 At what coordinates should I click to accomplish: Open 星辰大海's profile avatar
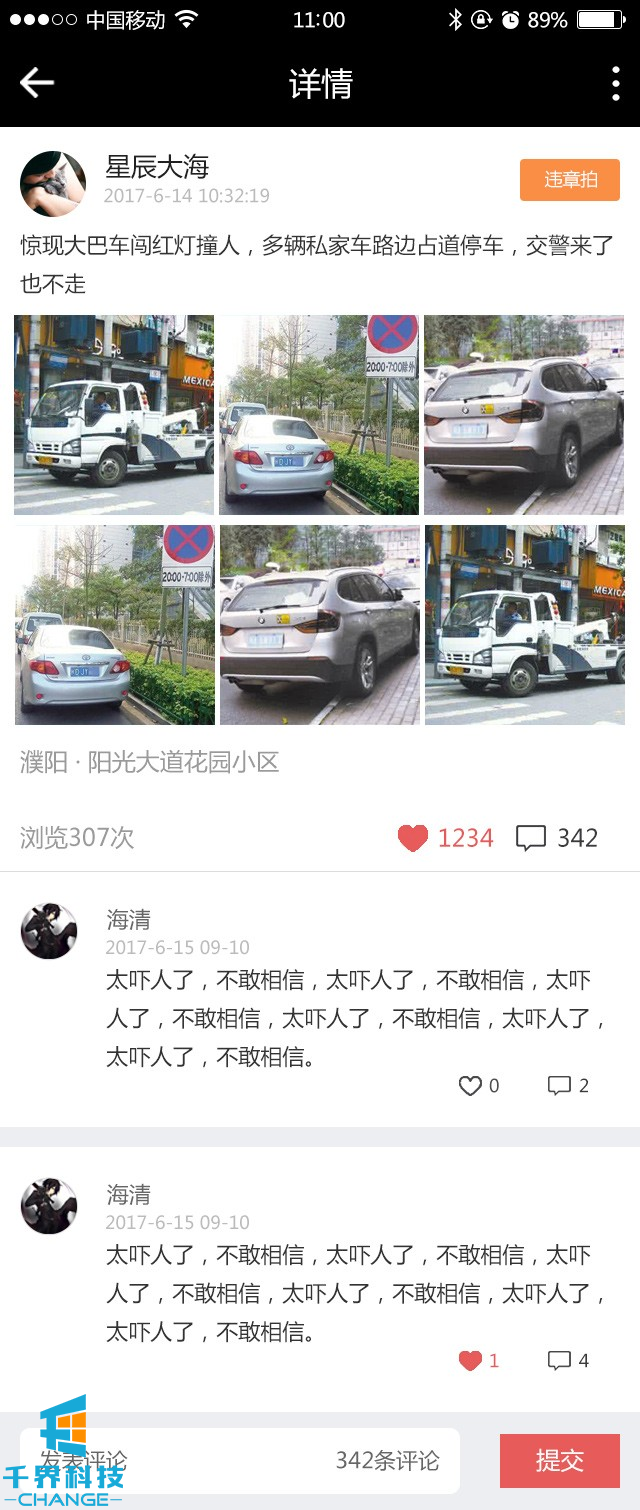(53, 184)
